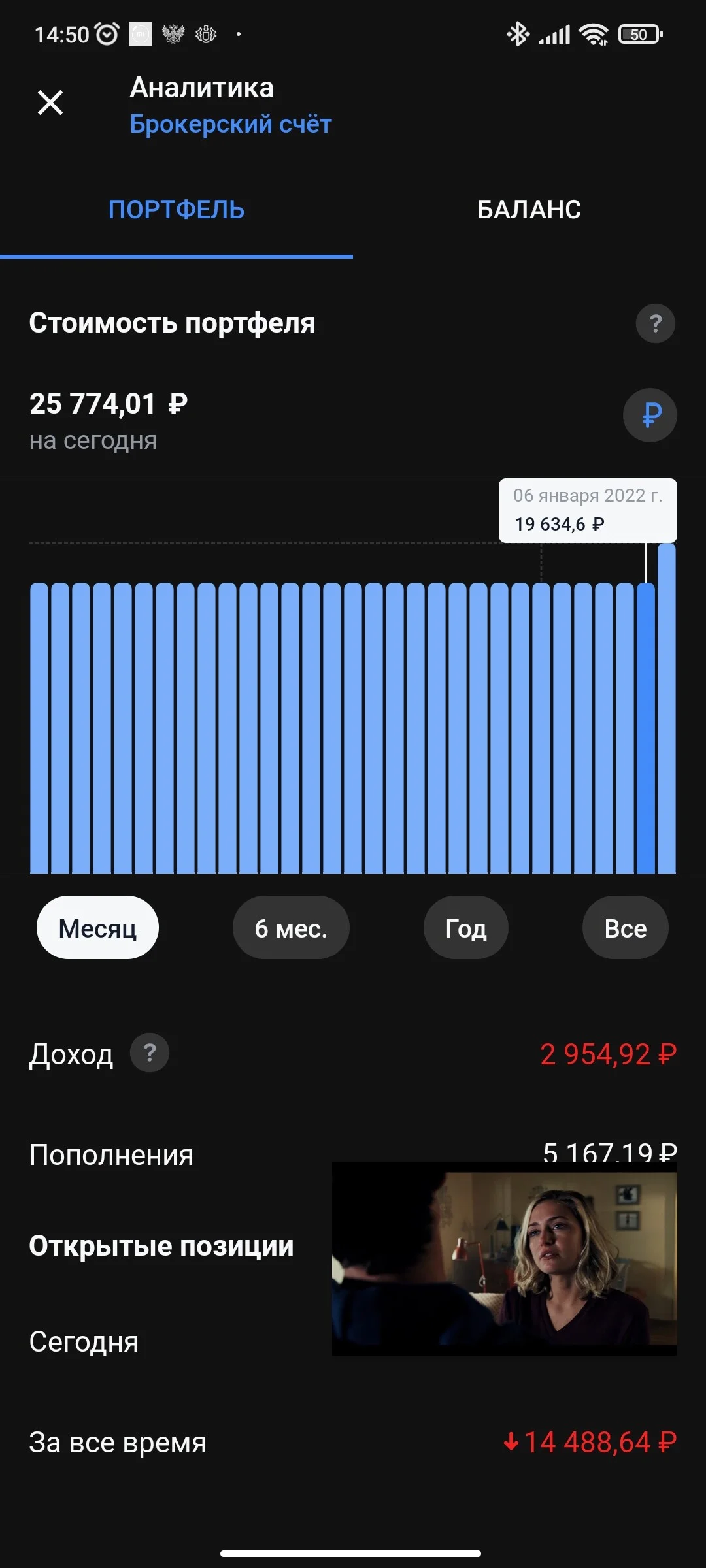Show the chart for Год
The width and height of the screenshot is (706, 1568).
pos(466,928)
